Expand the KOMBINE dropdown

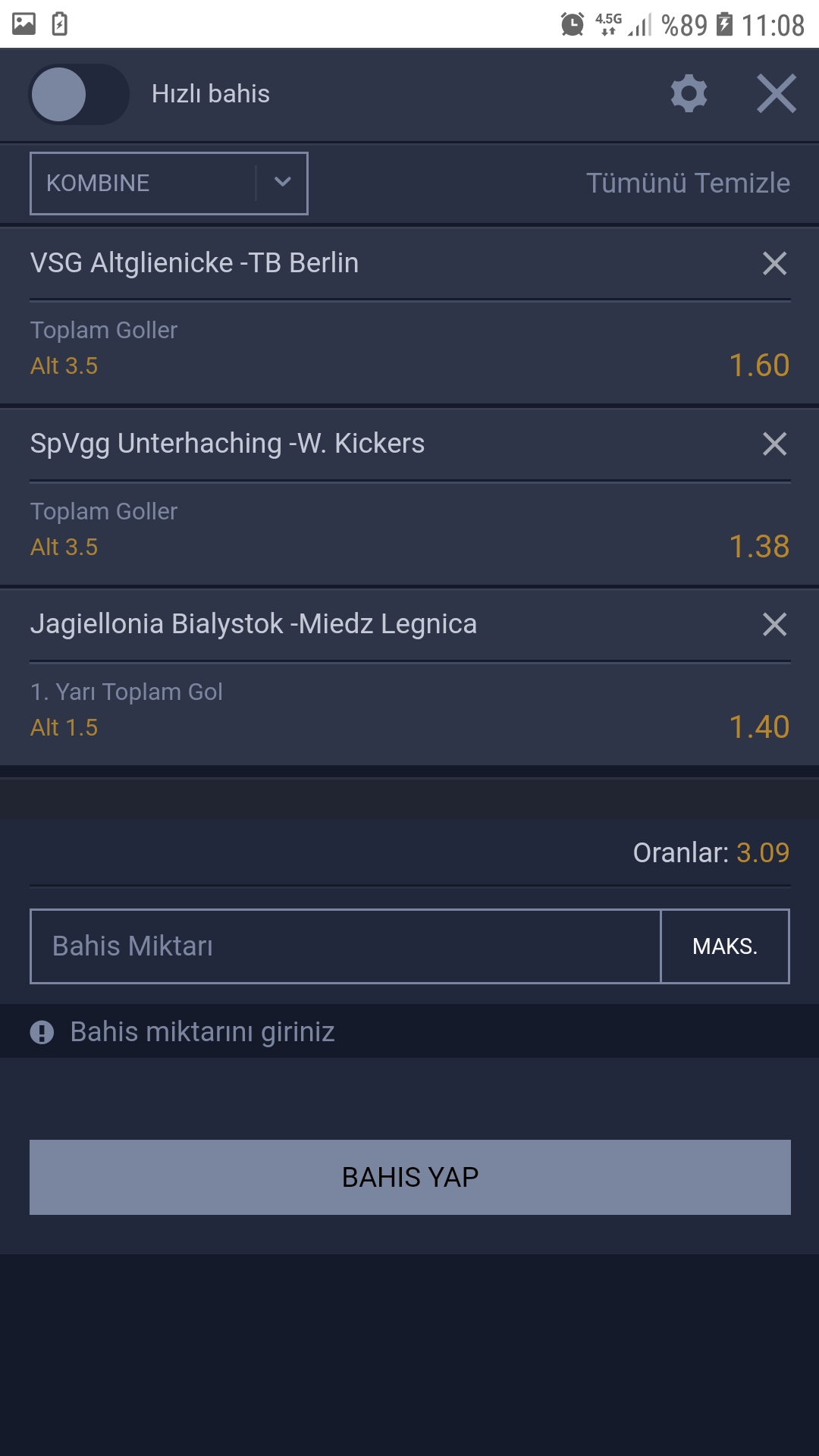tap(168, 184)
